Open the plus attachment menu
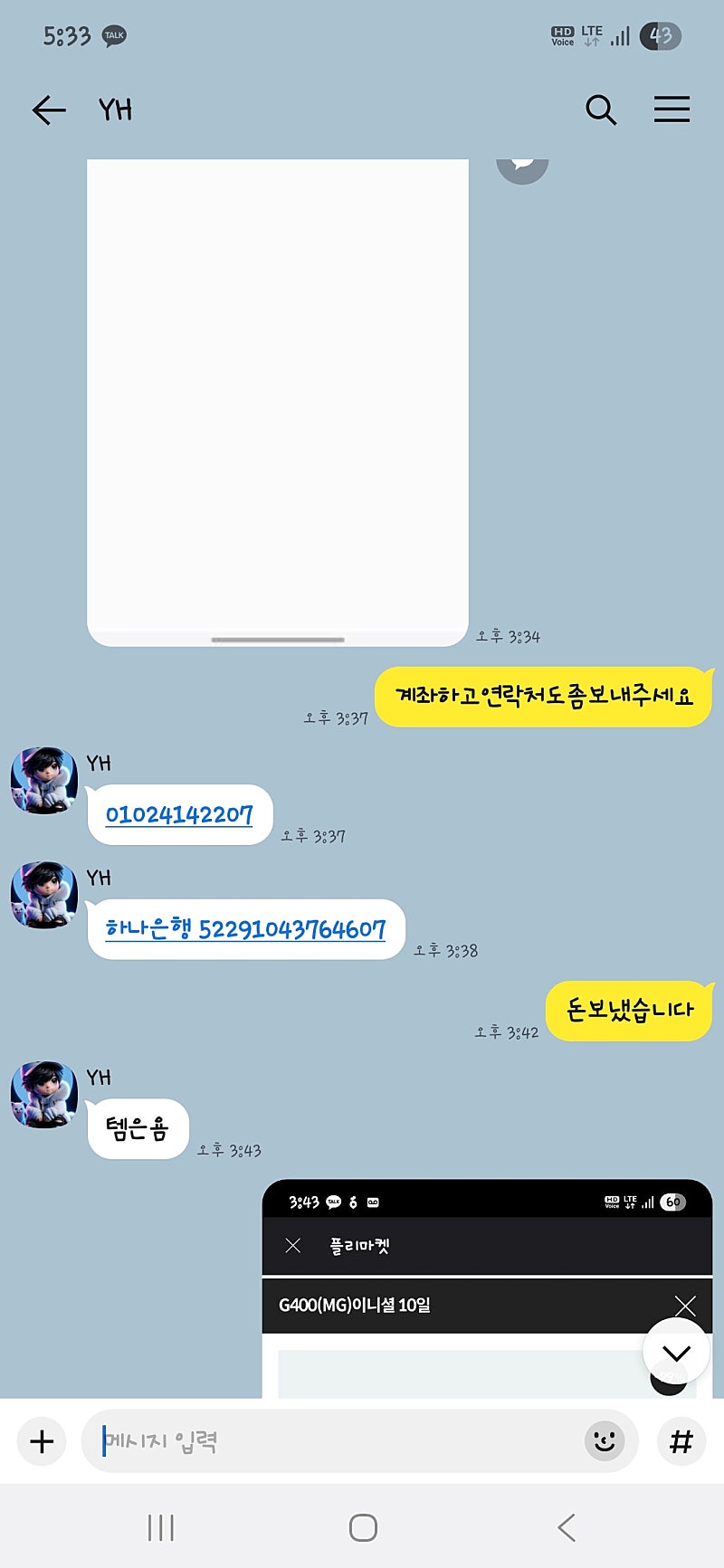Screen dimensions: 724x1568 (x=42, y=1441)
